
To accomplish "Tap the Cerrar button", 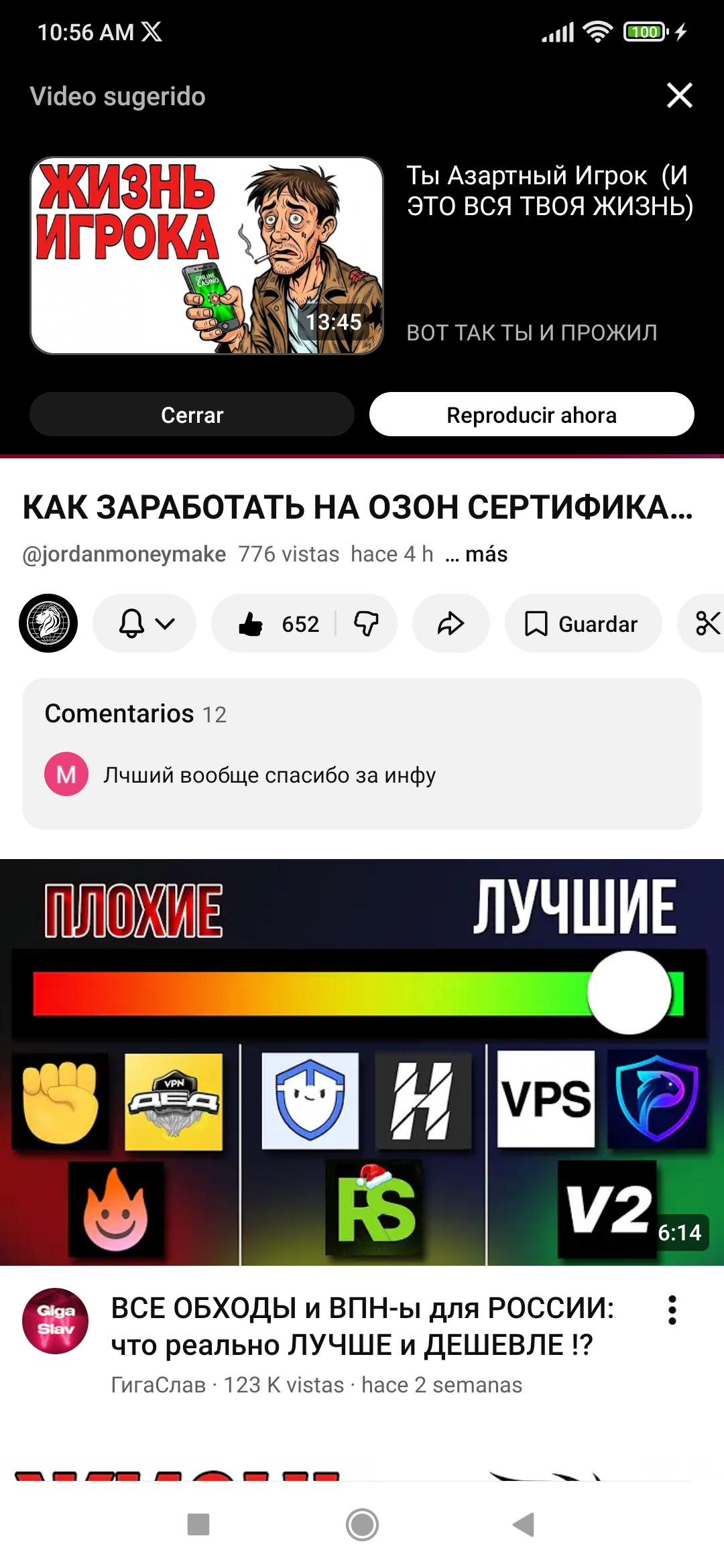I will pyautogui.click(x=192, y=415).
